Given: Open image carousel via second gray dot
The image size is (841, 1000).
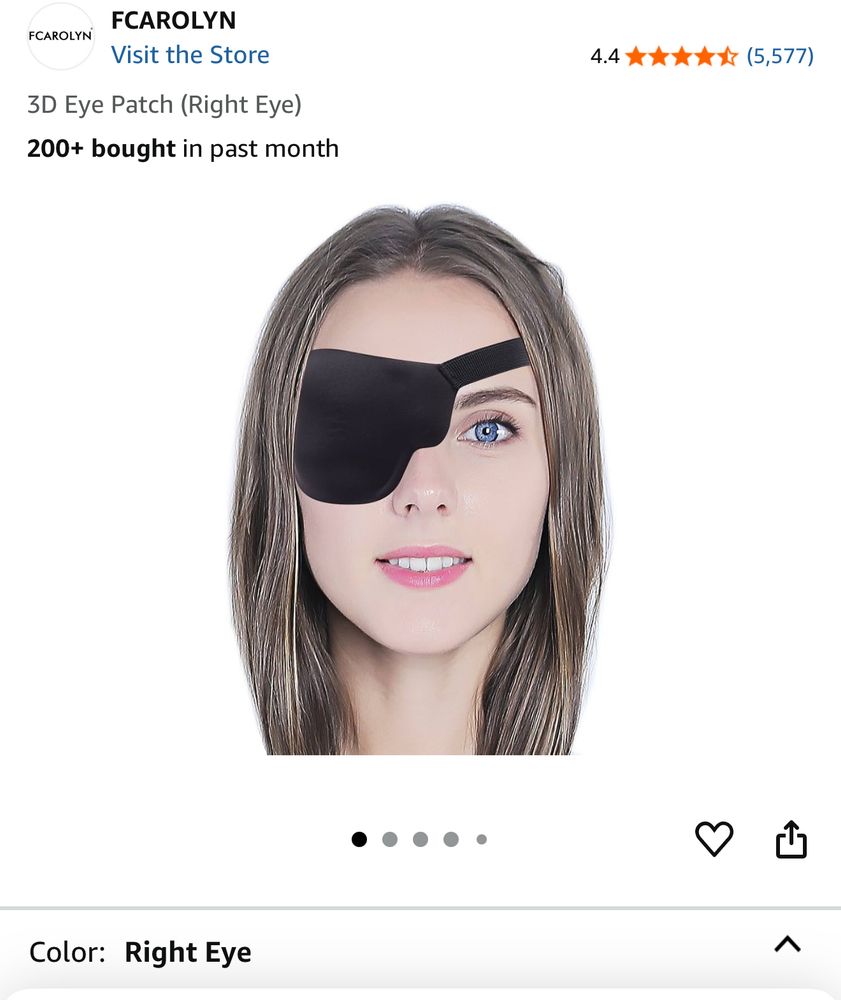Looking at the screenshot, I should pos(389,839).
